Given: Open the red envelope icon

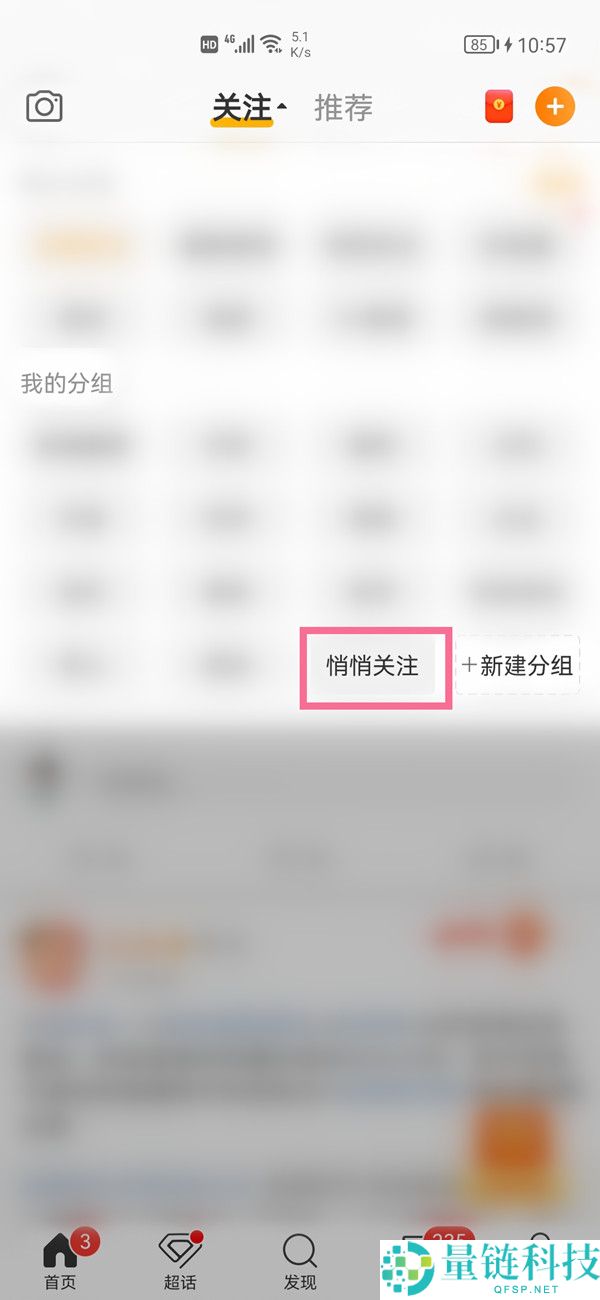Looking at the screenshot, I should [499, 106].
